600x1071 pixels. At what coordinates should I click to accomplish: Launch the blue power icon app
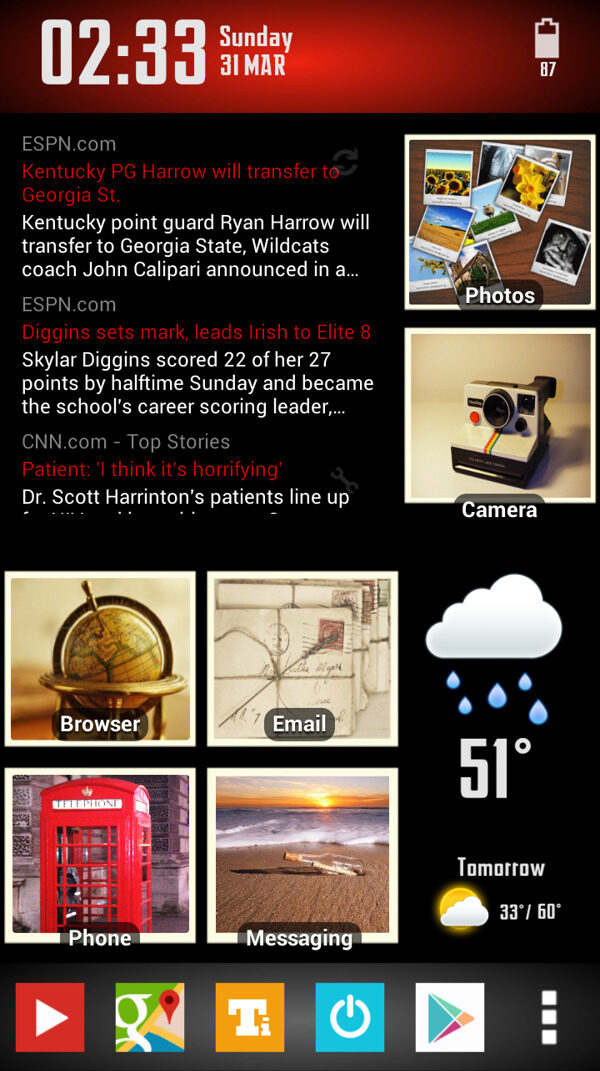[x=350, y=1017]
